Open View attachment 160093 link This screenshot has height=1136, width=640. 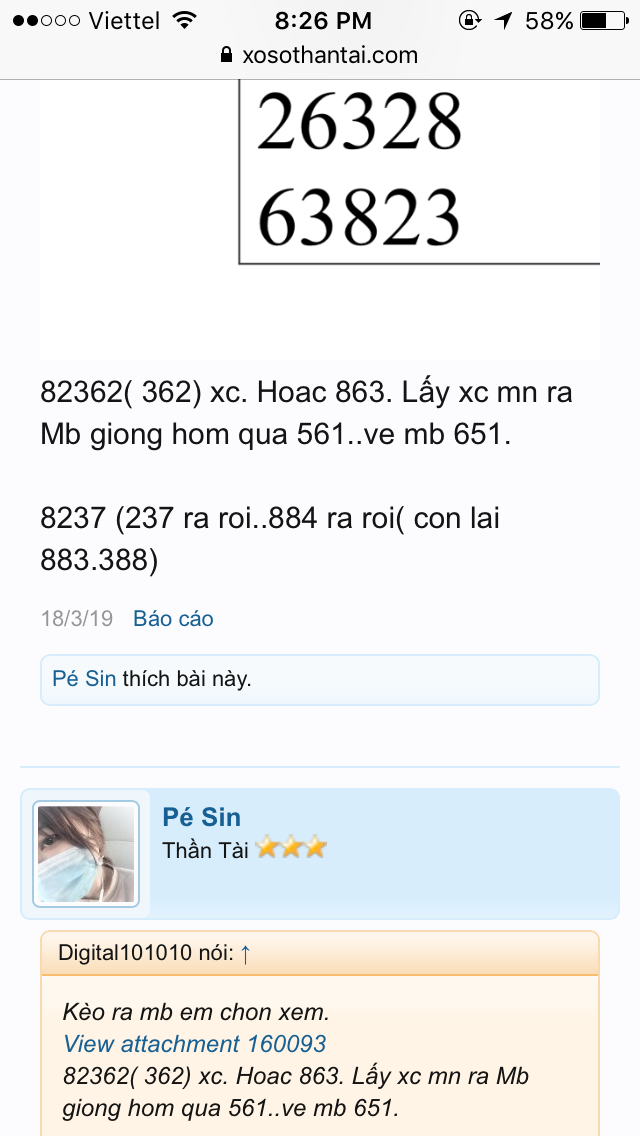point(194,1044)
